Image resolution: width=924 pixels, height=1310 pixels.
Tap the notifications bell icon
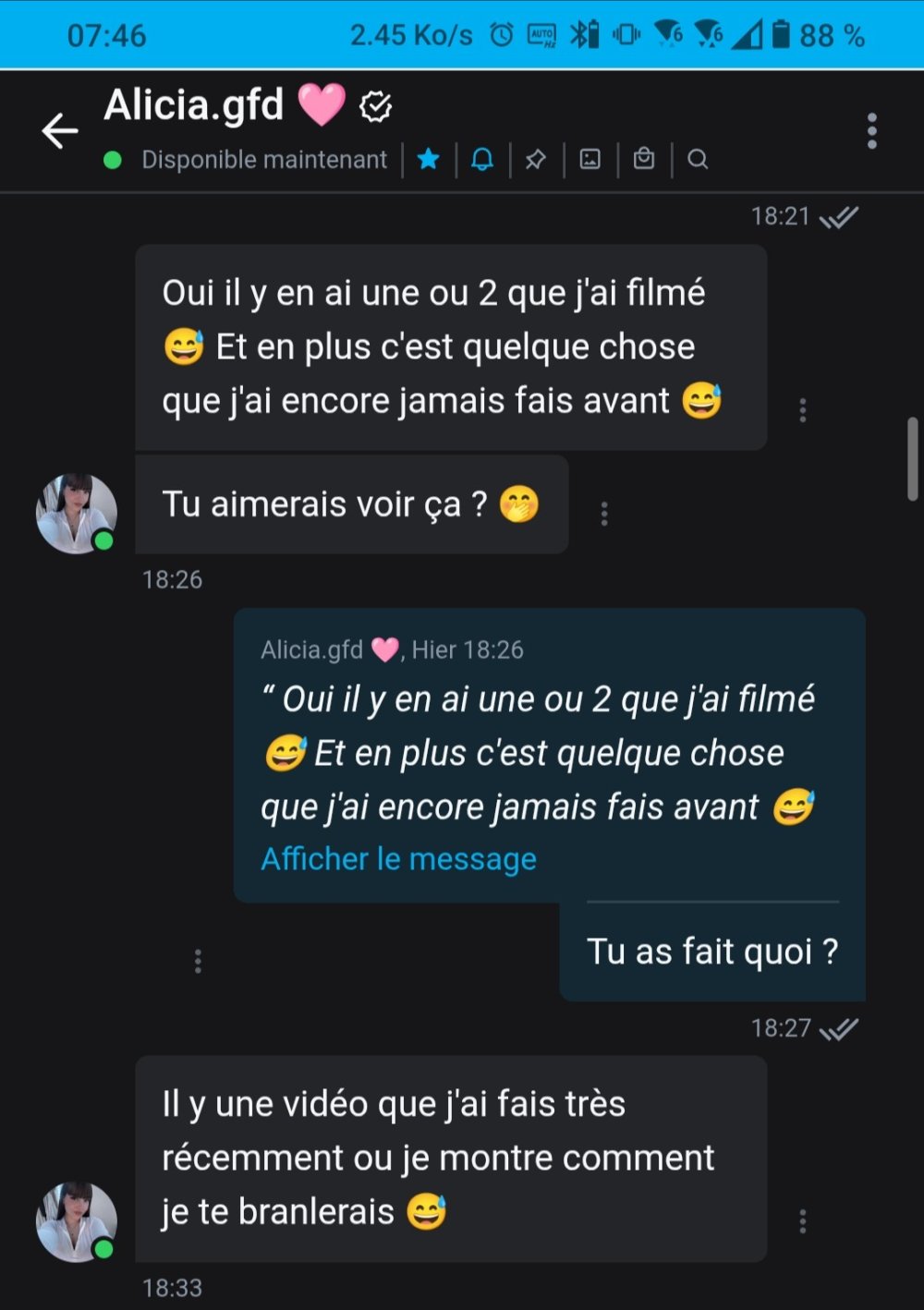[x=482, y=160]
